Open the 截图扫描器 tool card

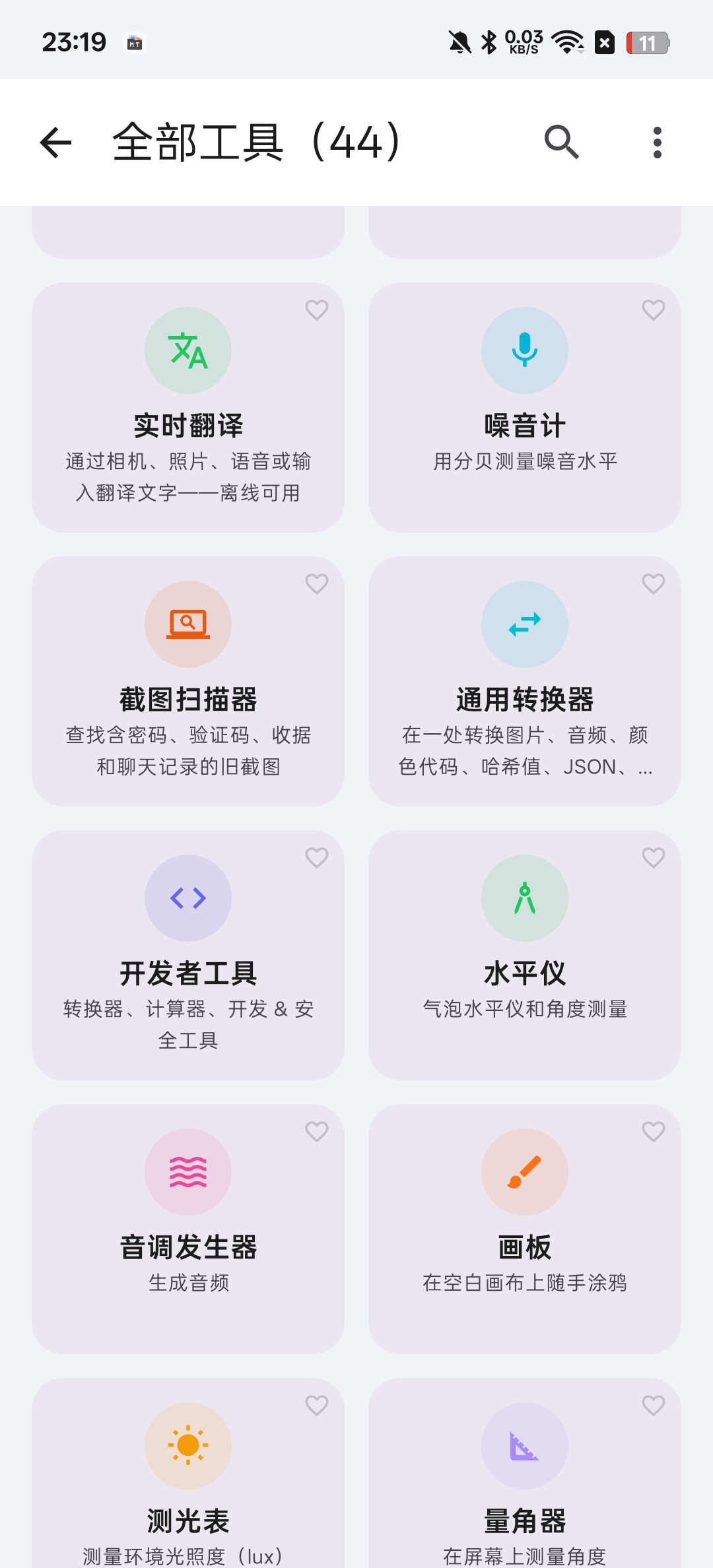(188, 681)
